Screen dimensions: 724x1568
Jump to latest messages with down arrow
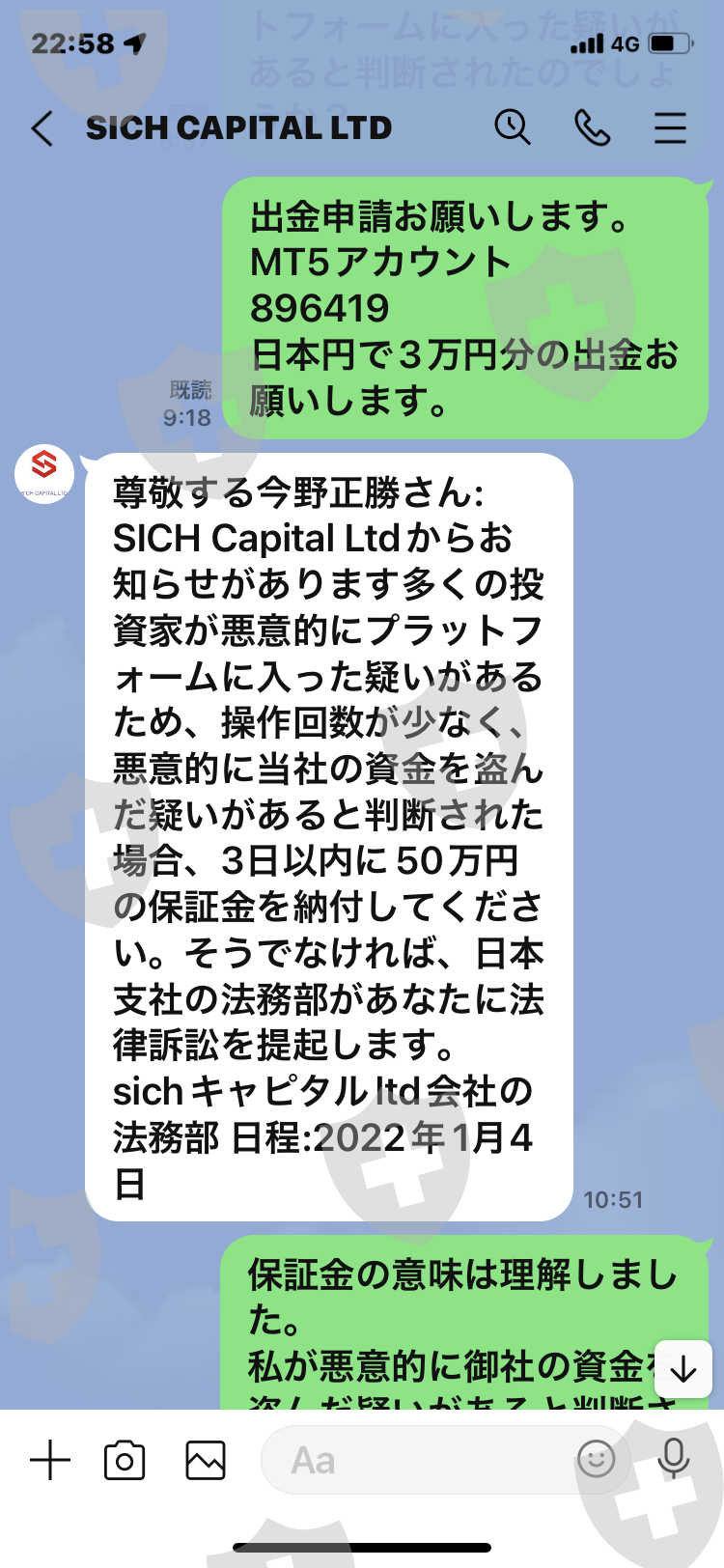tap(683, 1369)
